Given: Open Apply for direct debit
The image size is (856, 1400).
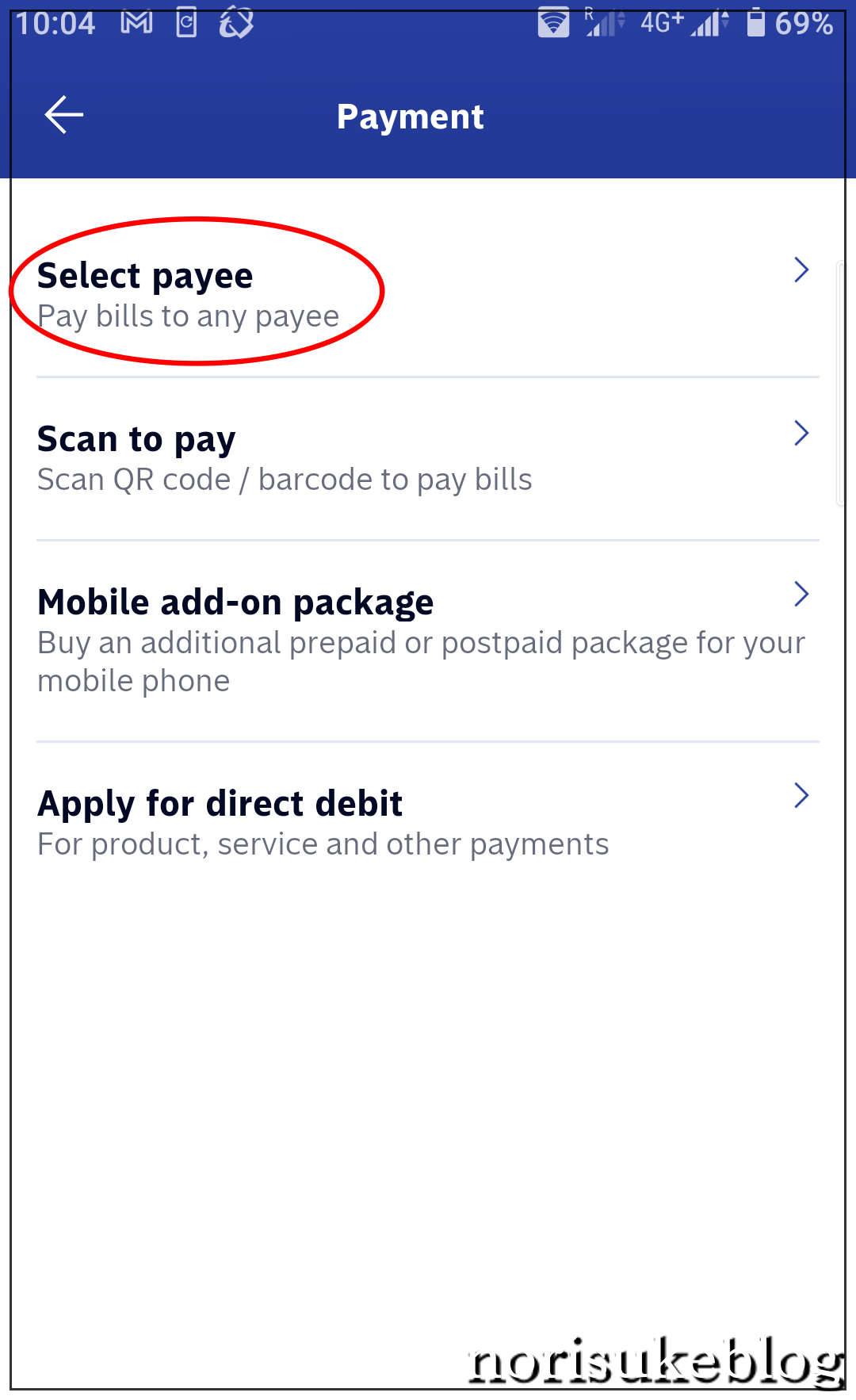Looking at the screenshot, I should click(x=428, y=822).
